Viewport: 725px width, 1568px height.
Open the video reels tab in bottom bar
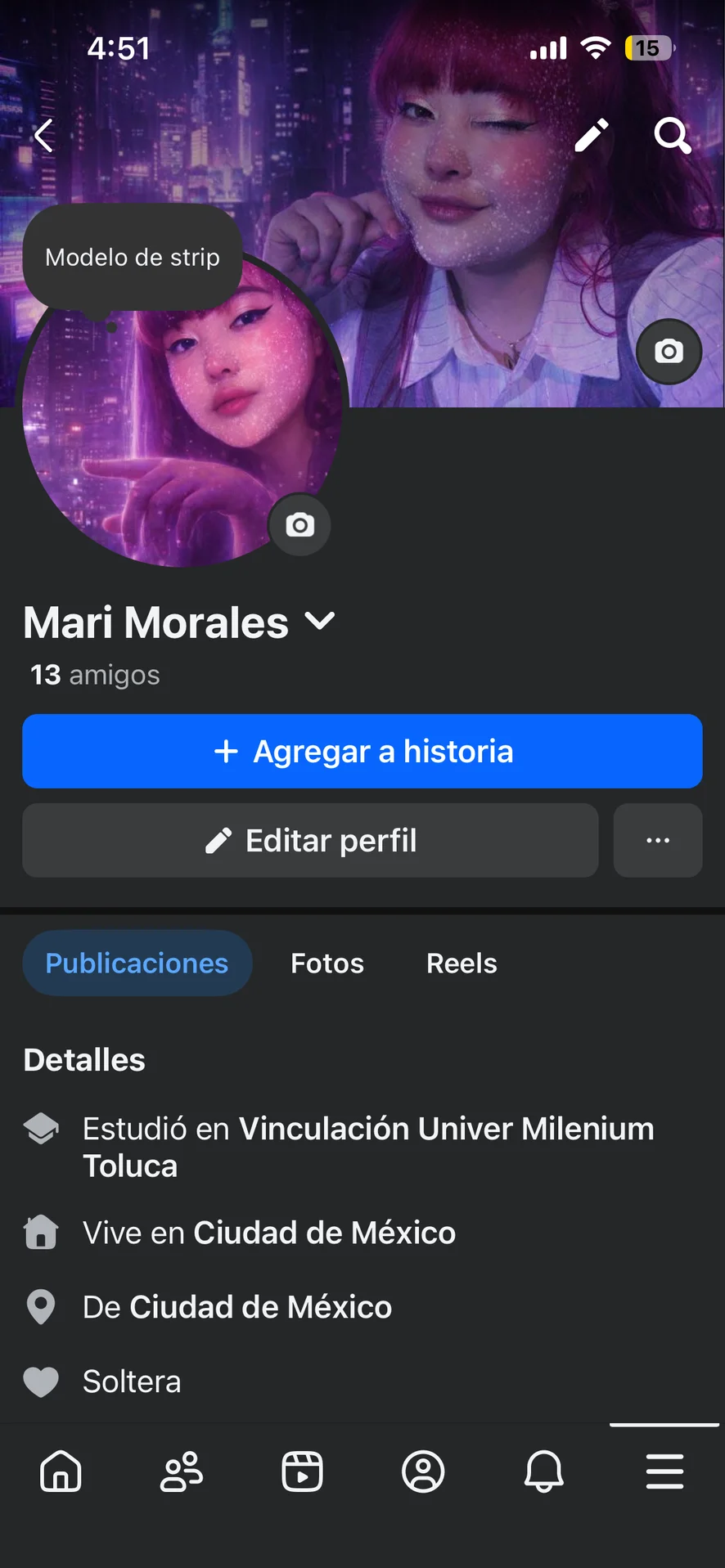coord(302,1471)
